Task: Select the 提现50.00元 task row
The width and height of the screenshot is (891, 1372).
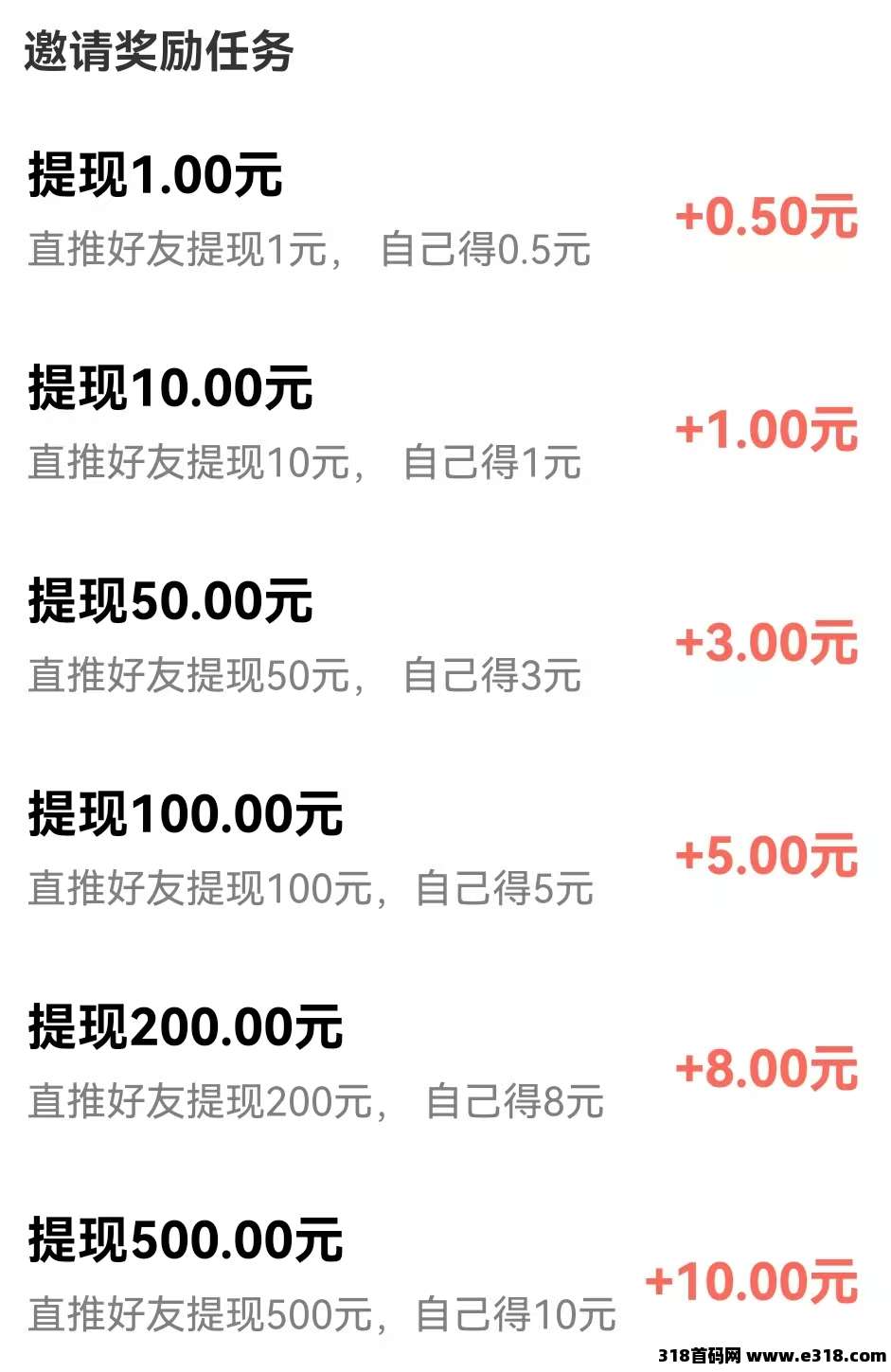Action: click(170, 602)
